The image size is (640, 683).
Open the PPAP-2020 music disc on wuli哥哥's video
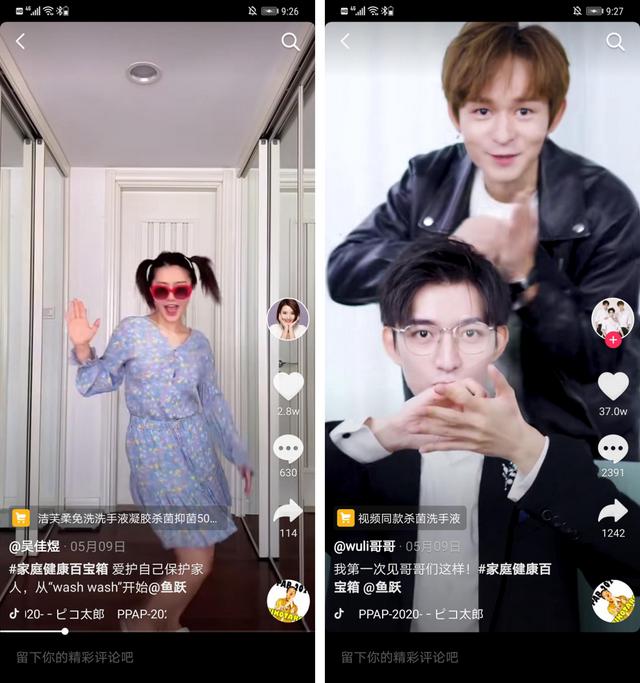[x=613, y=601]
